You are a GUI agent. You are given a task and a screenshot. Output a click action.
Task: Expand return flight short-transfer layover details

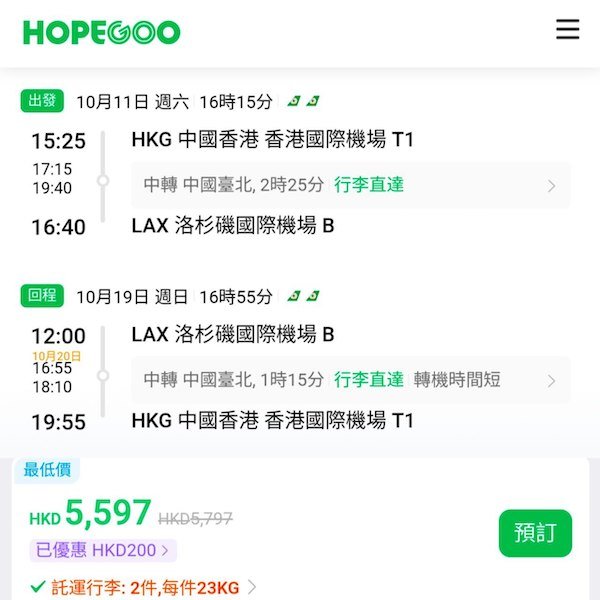350,380
